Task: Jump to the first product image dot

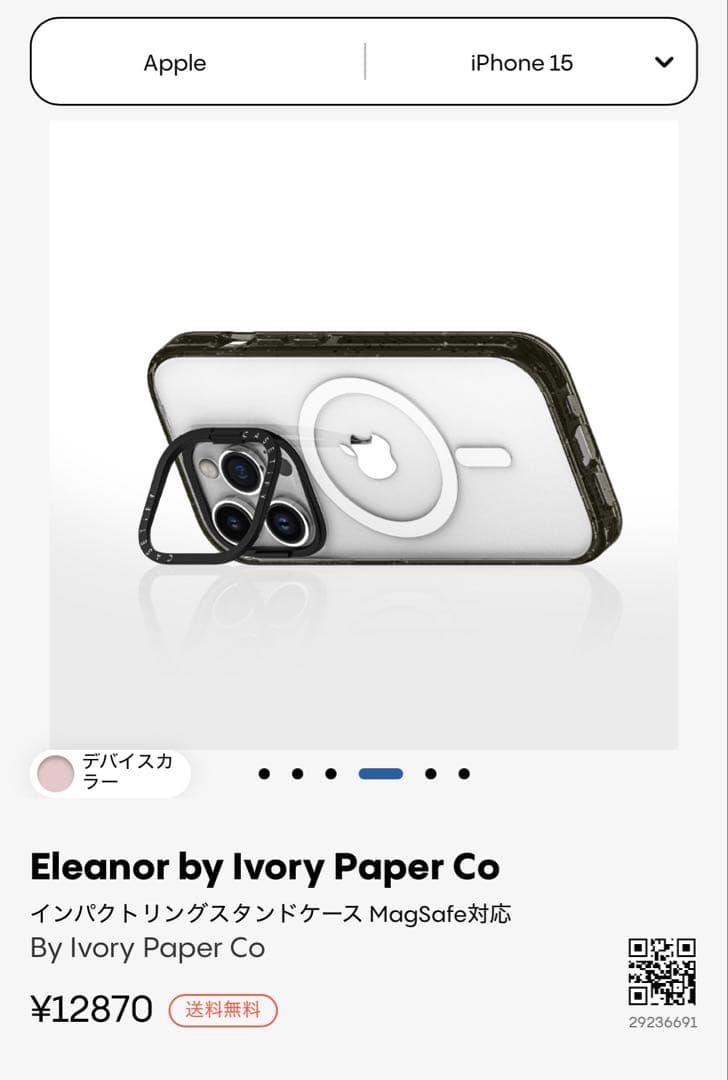Action: (264, 773)
